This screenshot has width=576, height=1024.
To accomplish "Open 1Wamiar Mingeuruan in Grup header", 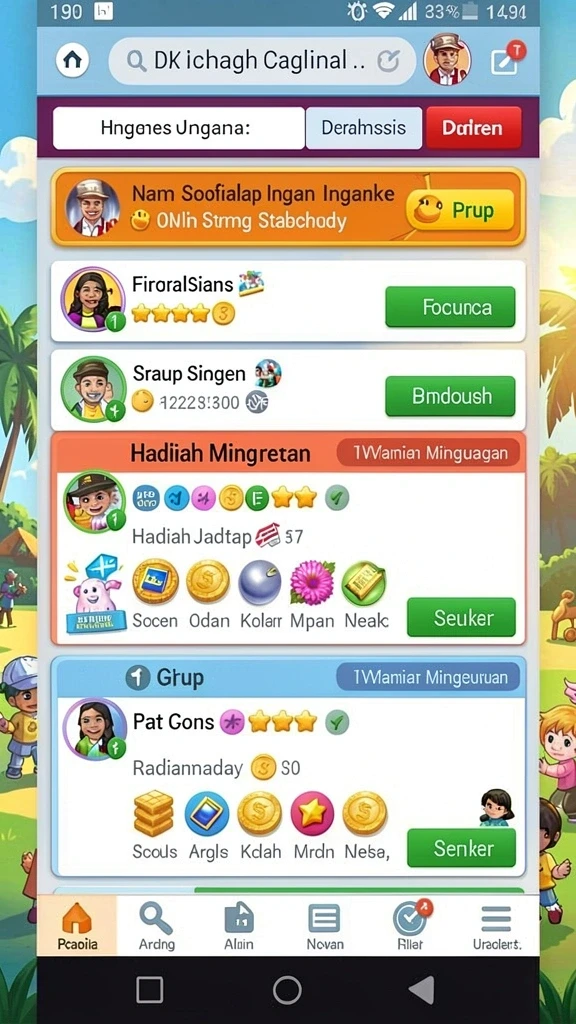I will point(428,677).
